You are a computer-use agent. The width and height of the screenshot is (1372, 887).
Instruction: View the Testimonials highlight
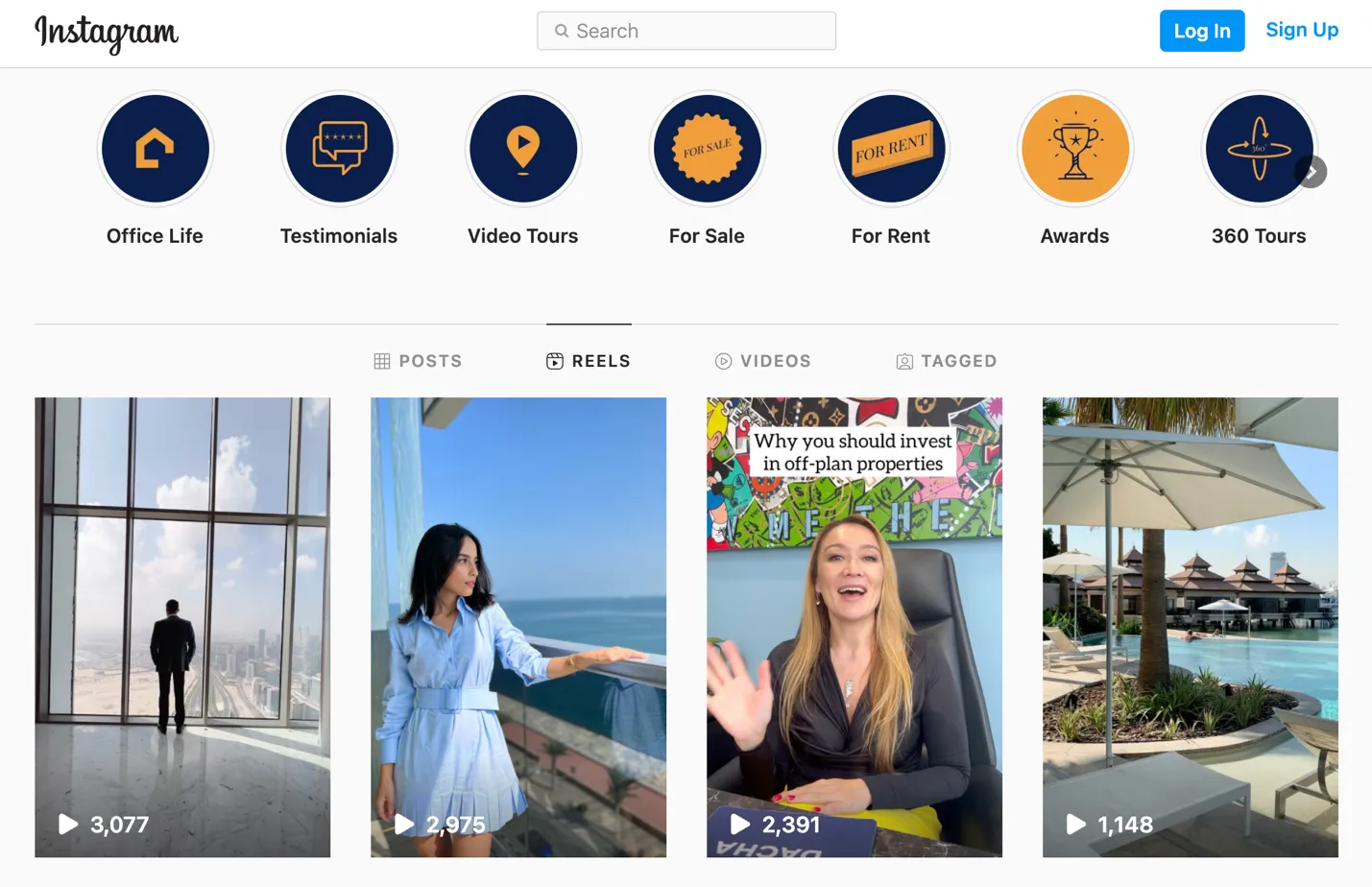(x=339, y=150)
